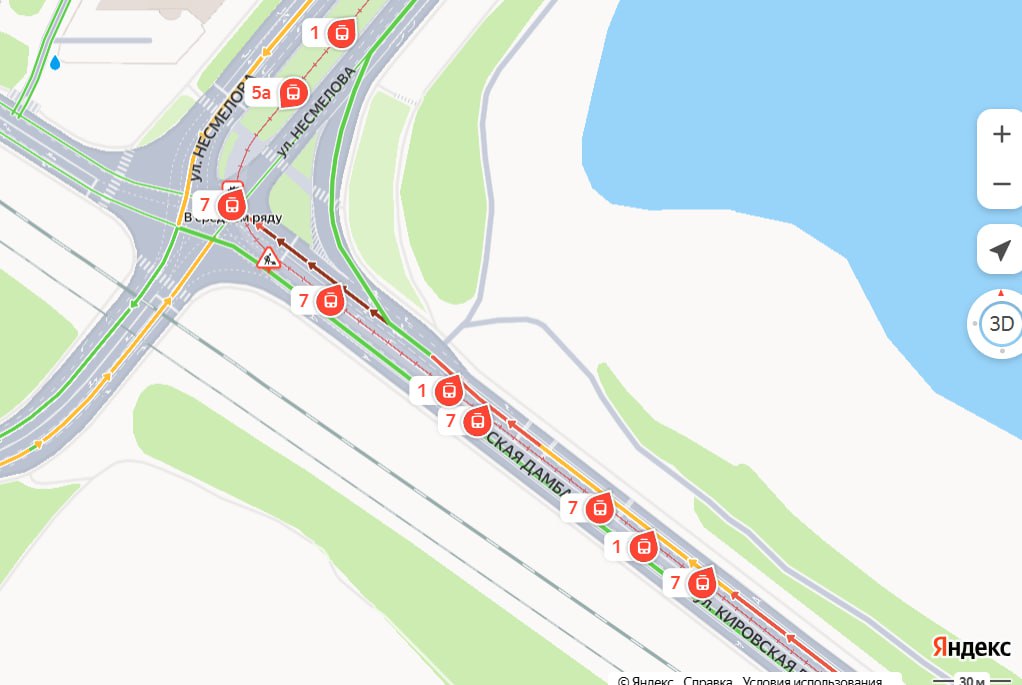This screenshot has width=1022, height=685.
Task: Center map on my location
Action: coord(1000,250)
